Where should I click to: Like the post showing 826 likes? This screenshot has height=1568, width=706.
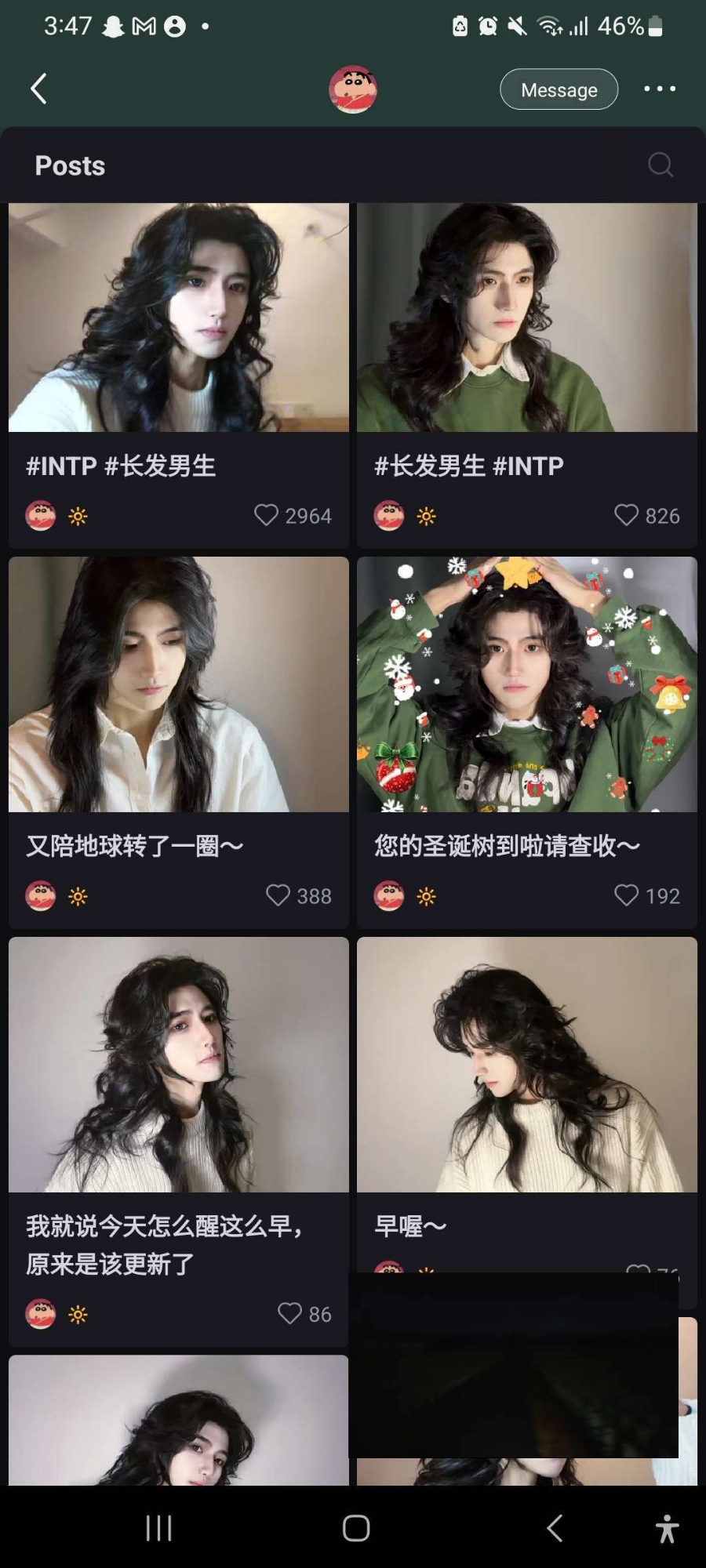626,515
